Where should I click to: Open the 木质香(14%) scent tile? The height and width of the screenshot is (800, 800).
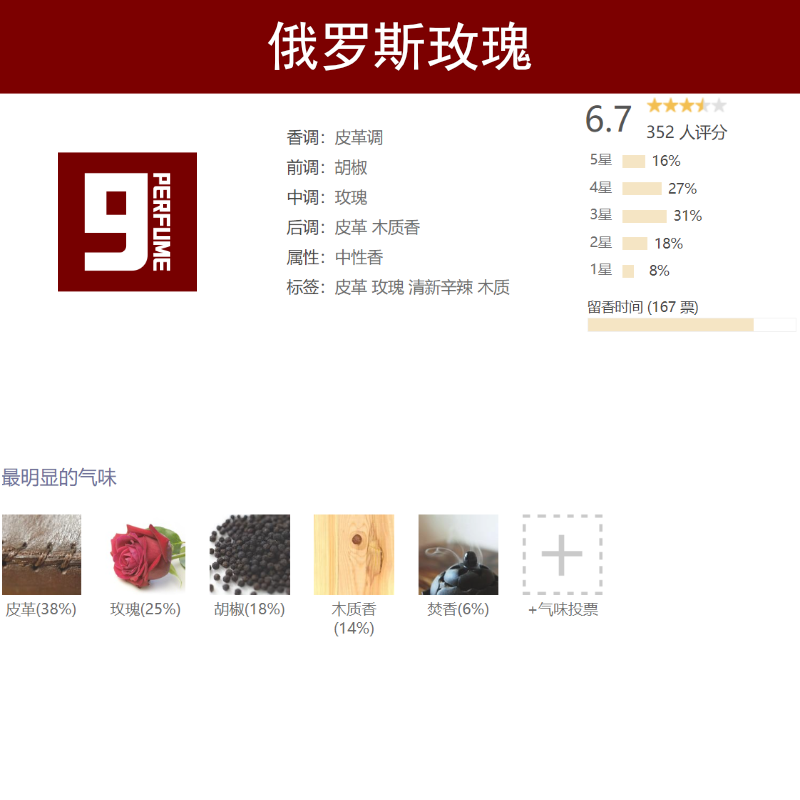(x=354, y=555)
